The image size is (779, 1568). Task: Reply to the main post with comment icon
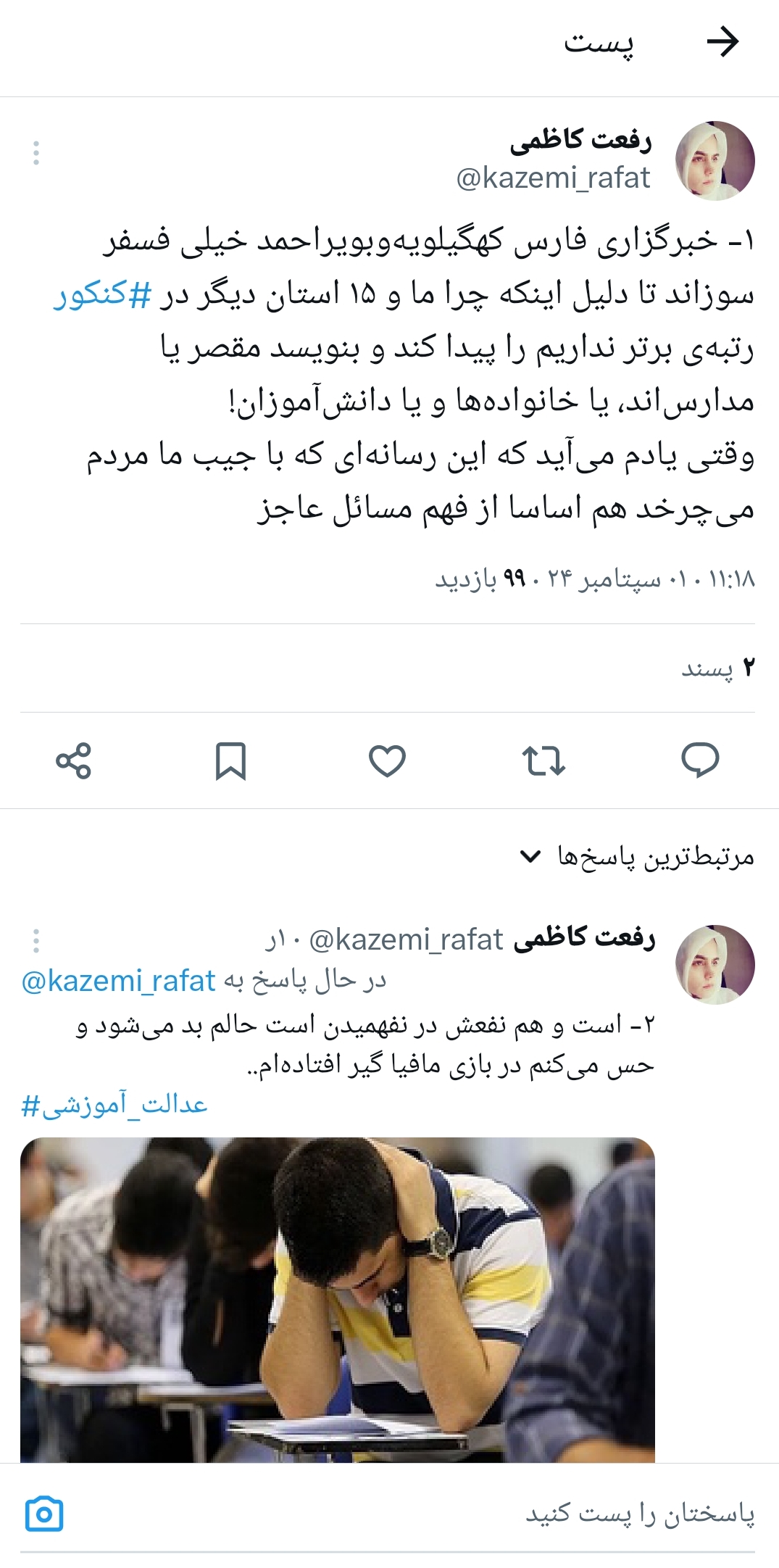[700, 760]
